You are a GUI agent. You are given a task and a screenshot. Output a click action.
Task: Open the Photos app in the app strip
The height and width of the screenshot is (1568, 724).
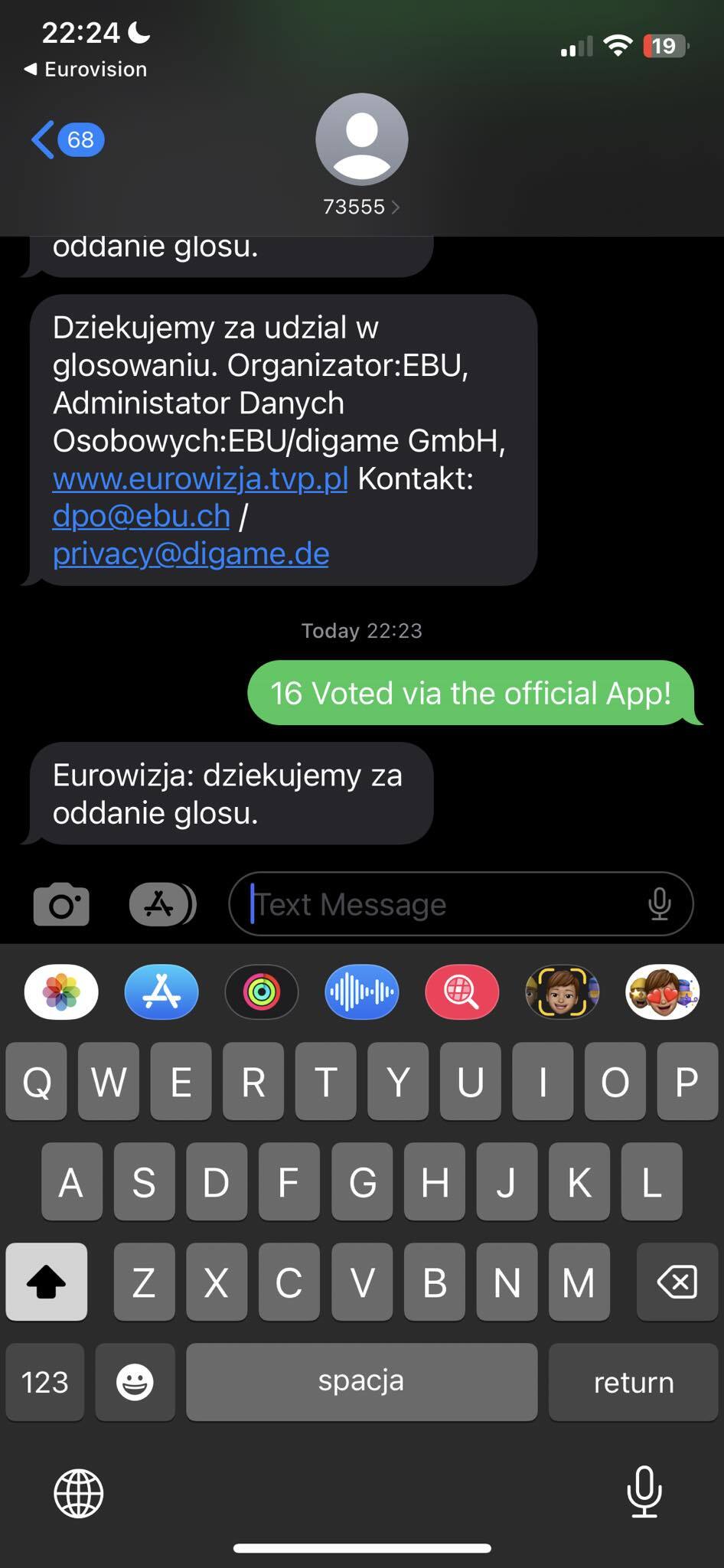coord(61,992)
